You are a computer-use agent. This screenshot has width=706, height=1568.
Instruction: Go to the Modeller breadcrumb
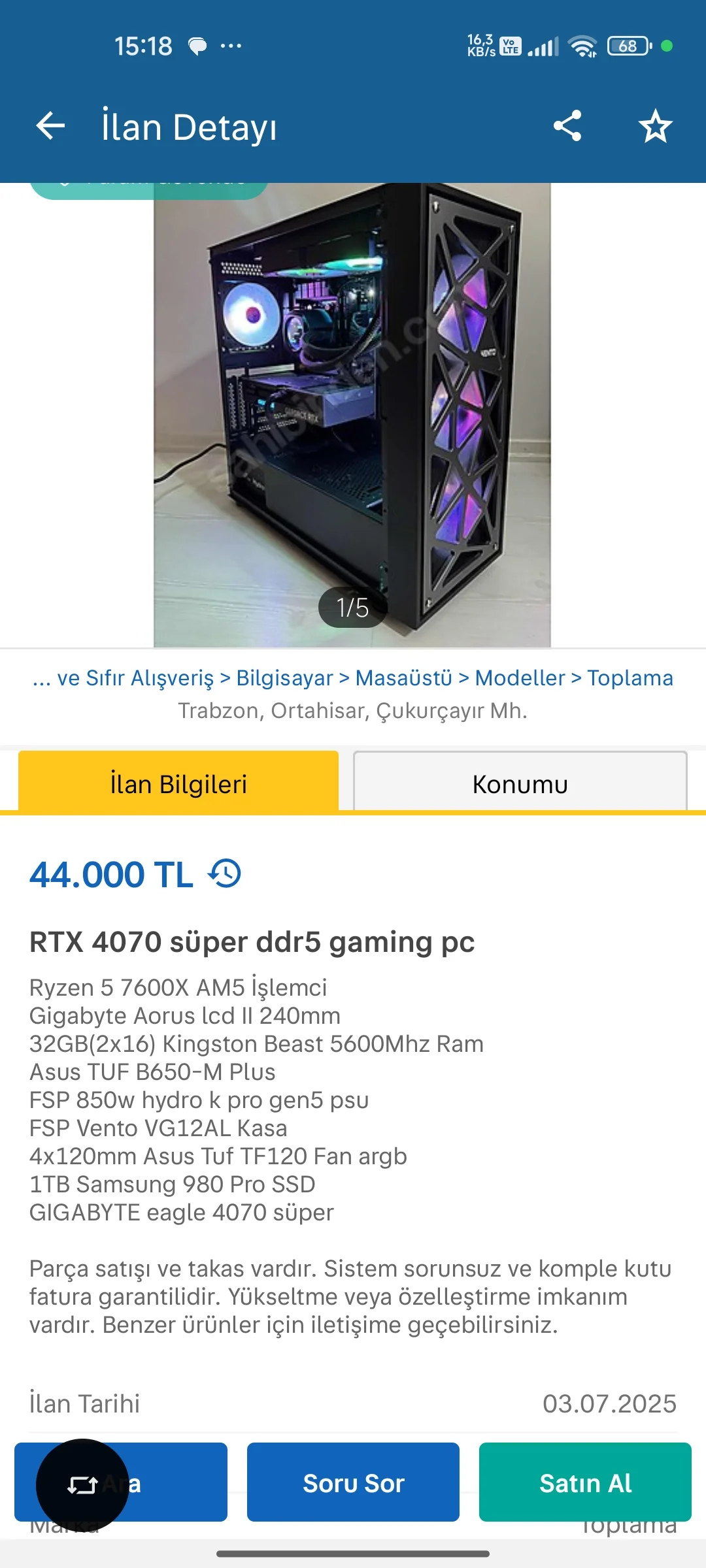[x=520, y=678]
